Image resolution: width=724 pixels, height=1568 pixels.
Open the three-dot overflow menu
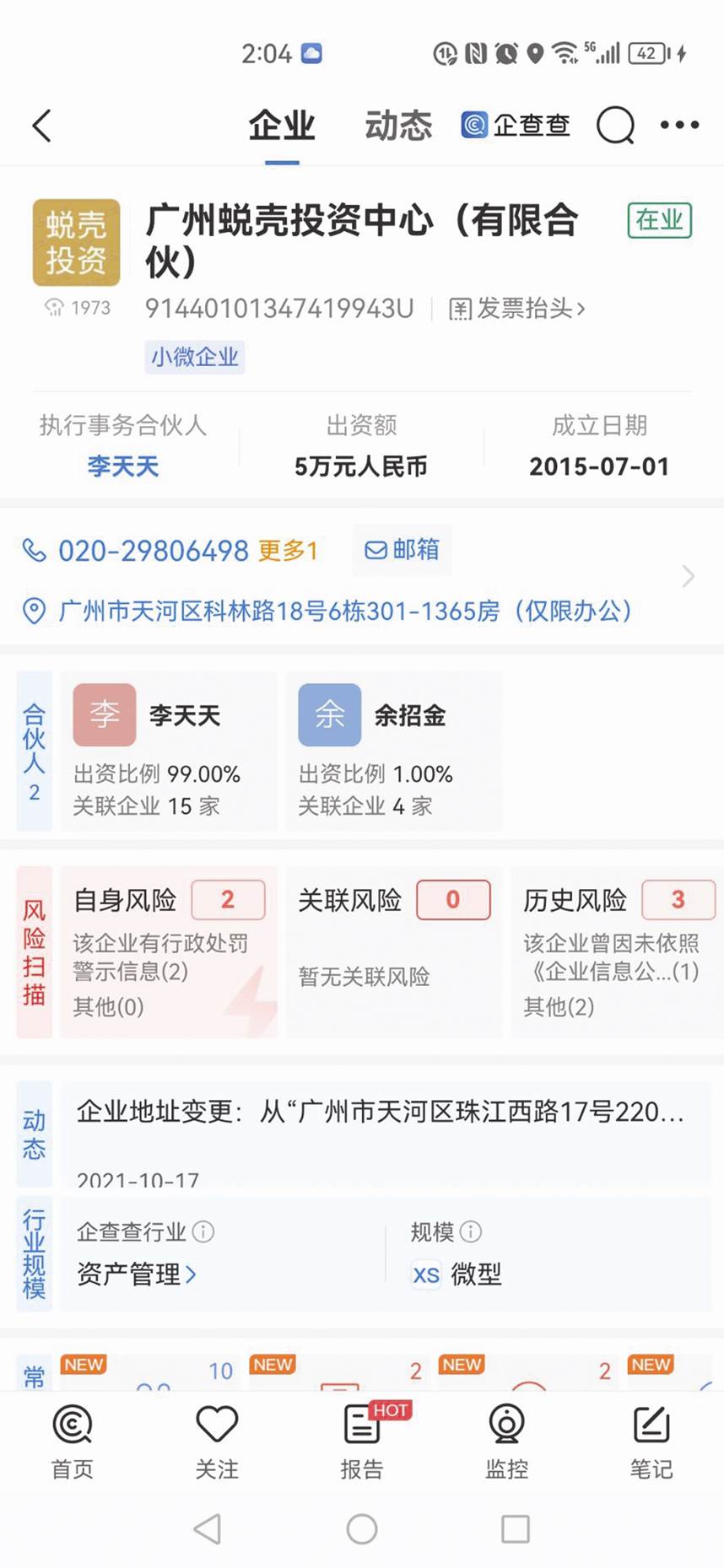click(x=679, y=126)
